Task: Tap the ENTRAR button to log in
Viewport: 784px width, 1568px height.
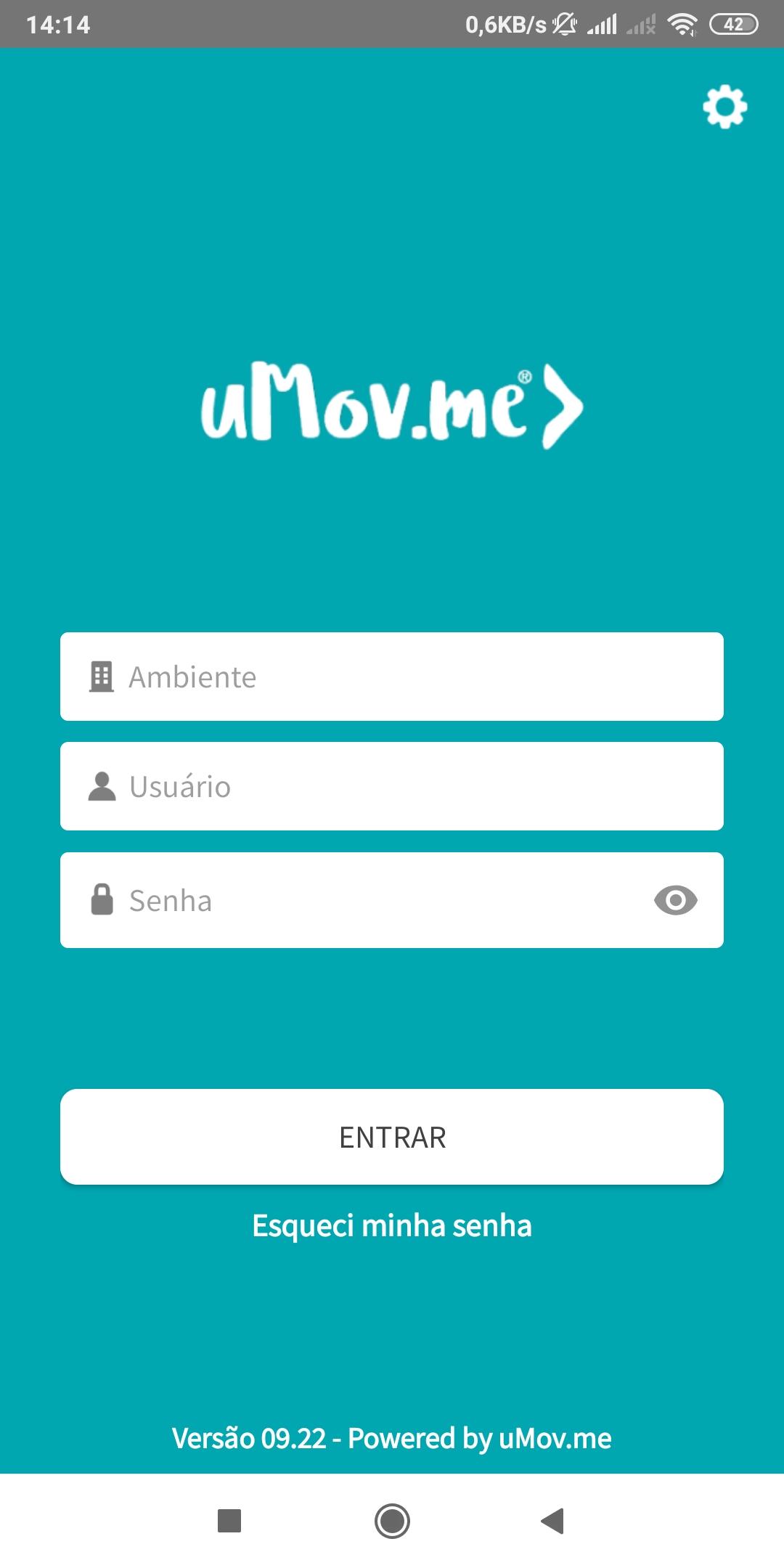Action: pos(392,1137)
